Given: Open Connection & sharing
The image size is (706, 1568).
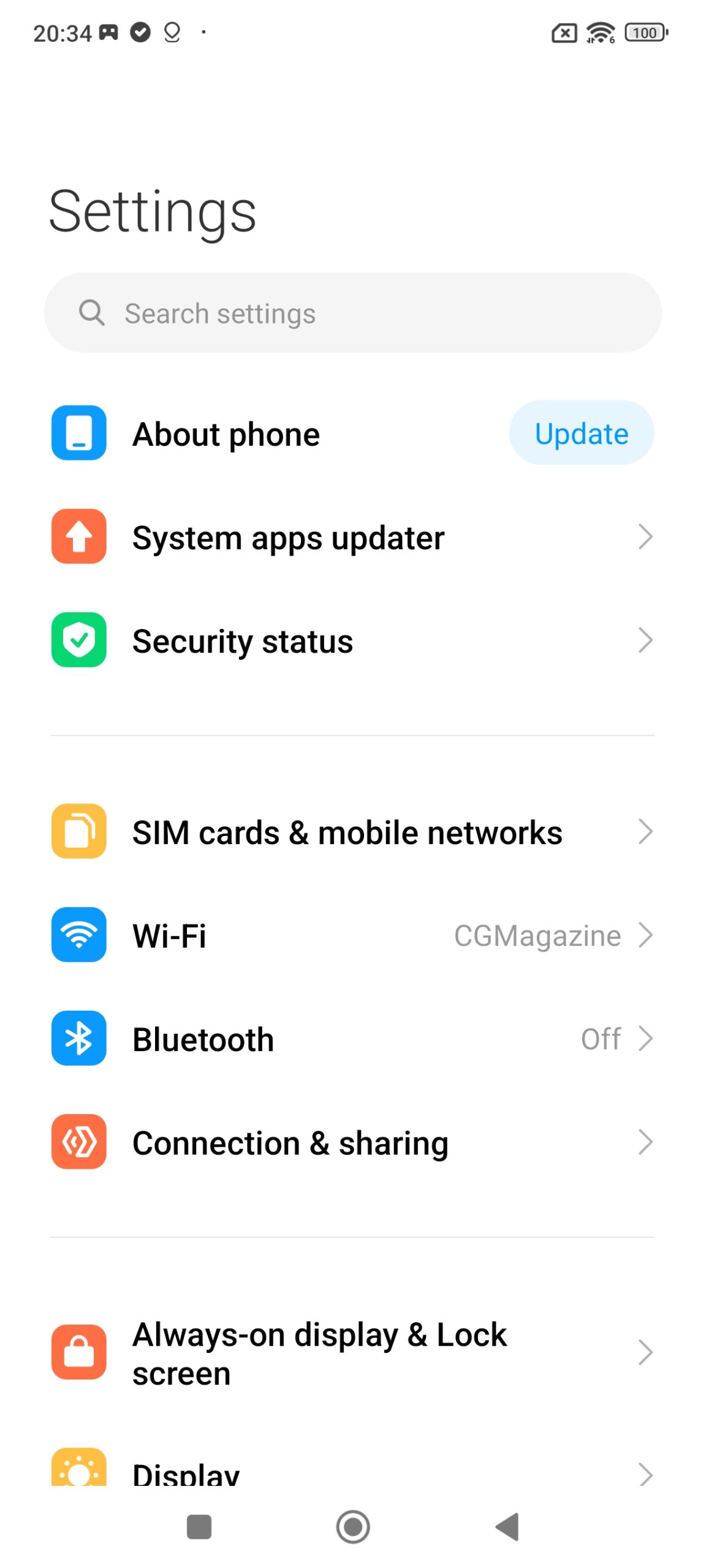Looking at the screenshot, I should pos(352,1142).
